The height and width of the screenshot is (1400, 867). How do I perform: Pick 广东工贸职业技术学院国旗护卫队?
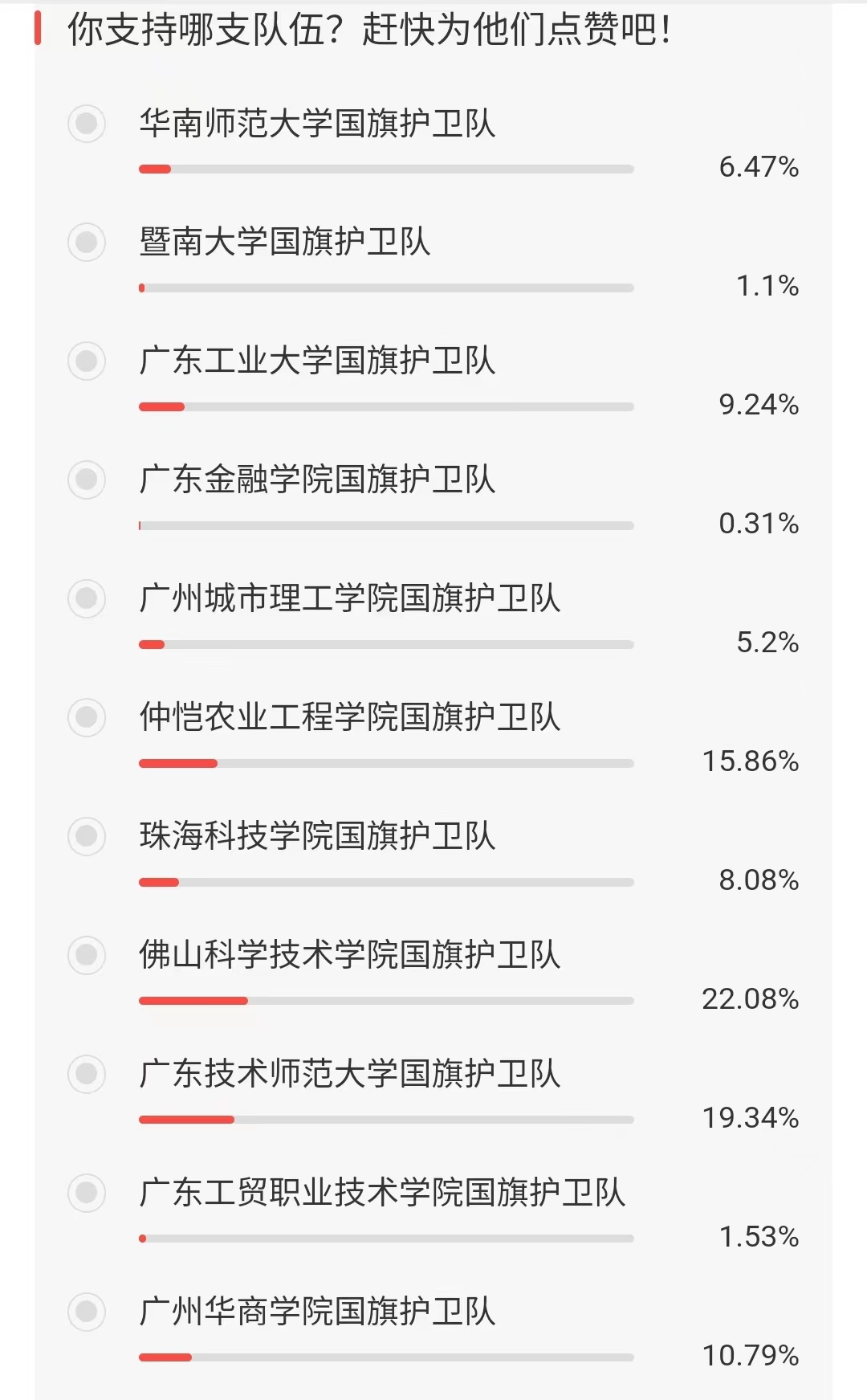87,1193
